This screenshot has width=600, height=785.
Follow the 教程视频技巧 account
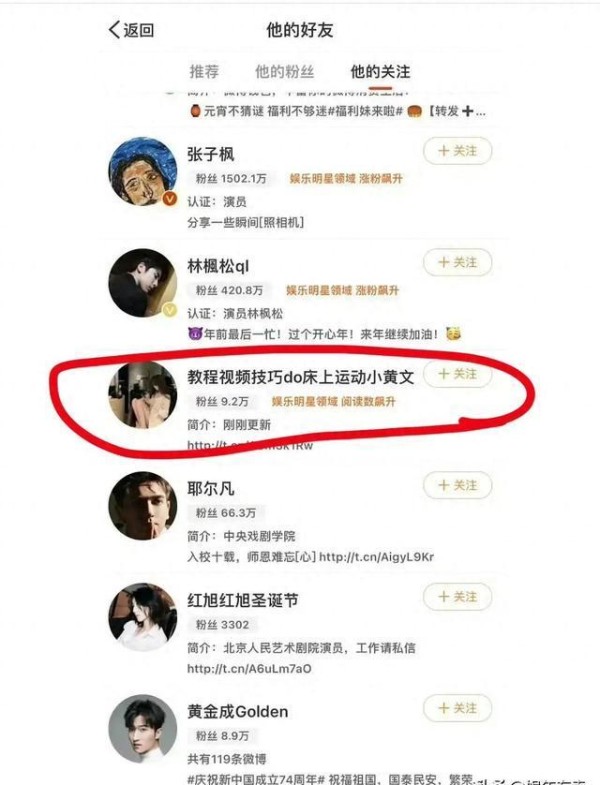(x=457, y=374)
